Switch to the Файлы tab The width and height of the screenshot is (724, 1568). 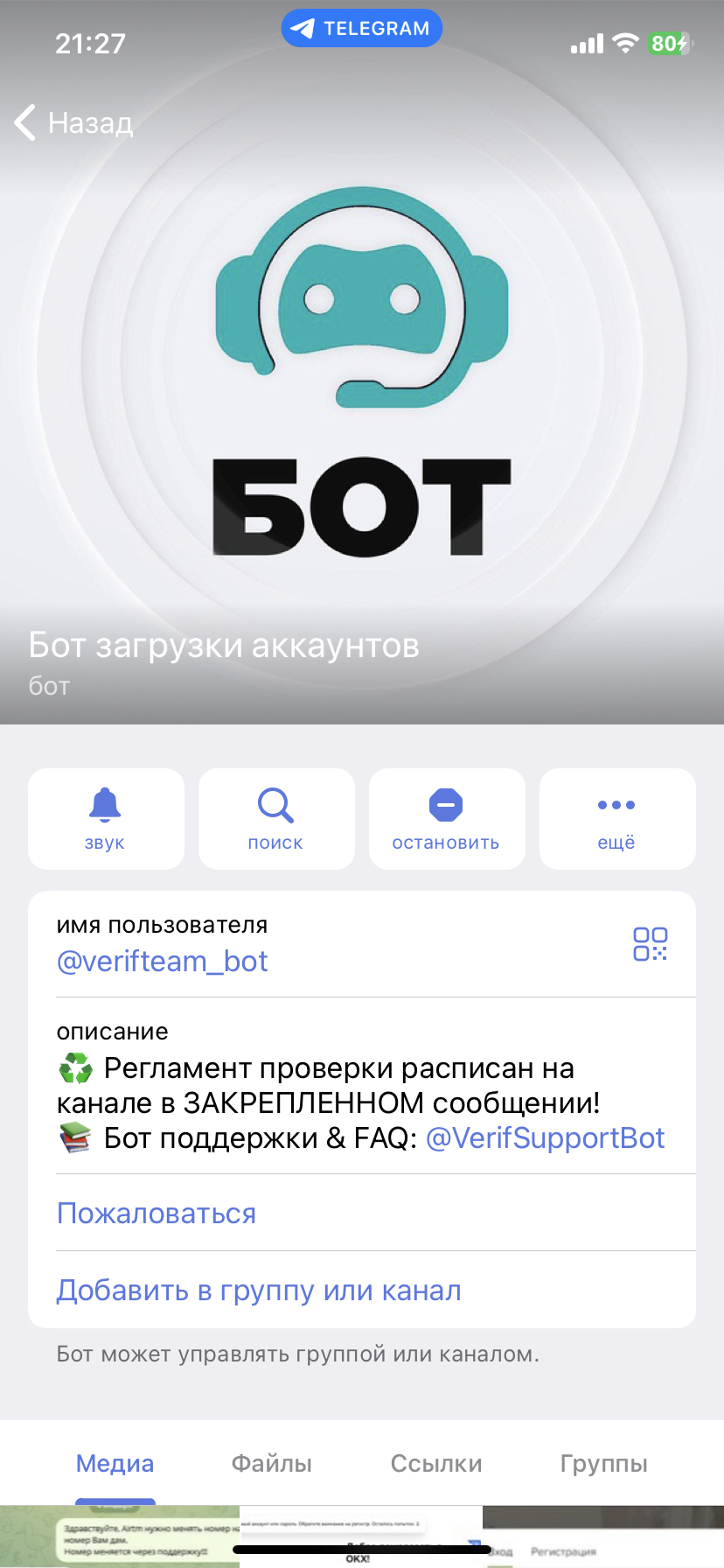coord(271,1464)
